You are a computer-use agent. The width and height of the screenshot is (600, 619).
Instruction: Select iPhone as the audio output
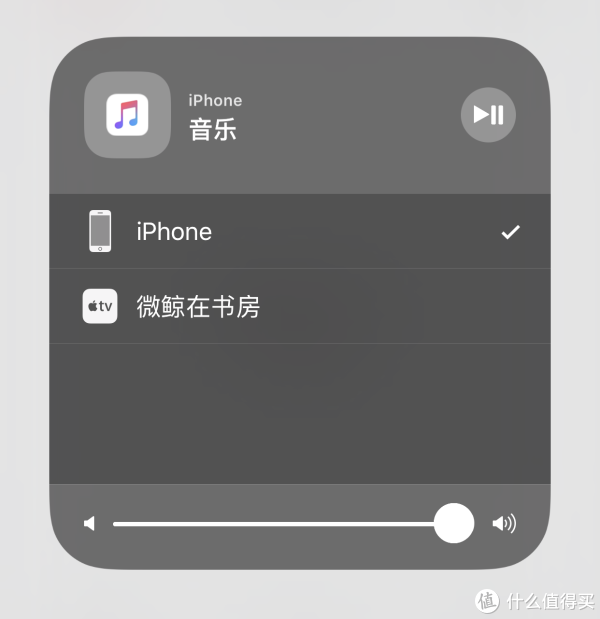click(x=299, y=232)
